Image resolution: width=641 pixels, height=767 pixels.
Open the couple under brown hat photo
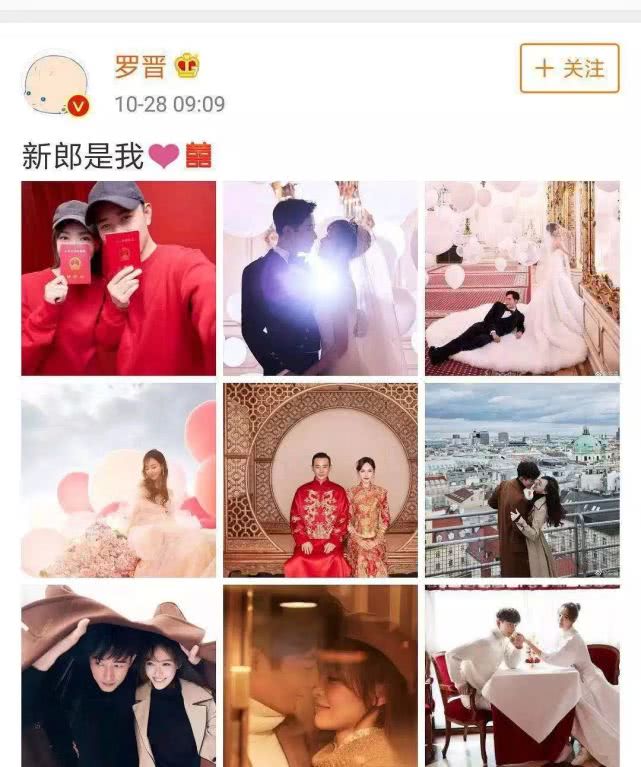[119, 675]
